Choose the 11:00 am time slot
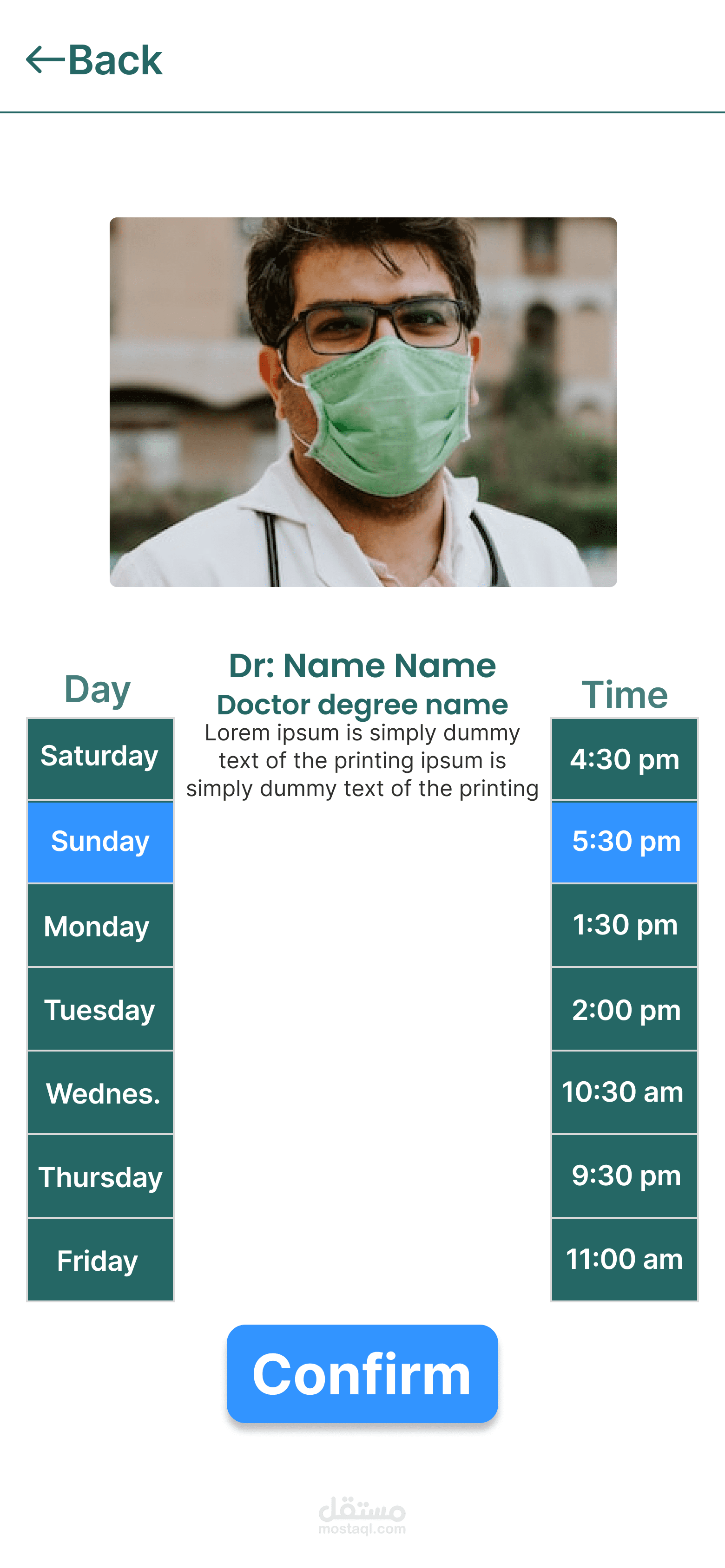 (x=625, y=1260)
